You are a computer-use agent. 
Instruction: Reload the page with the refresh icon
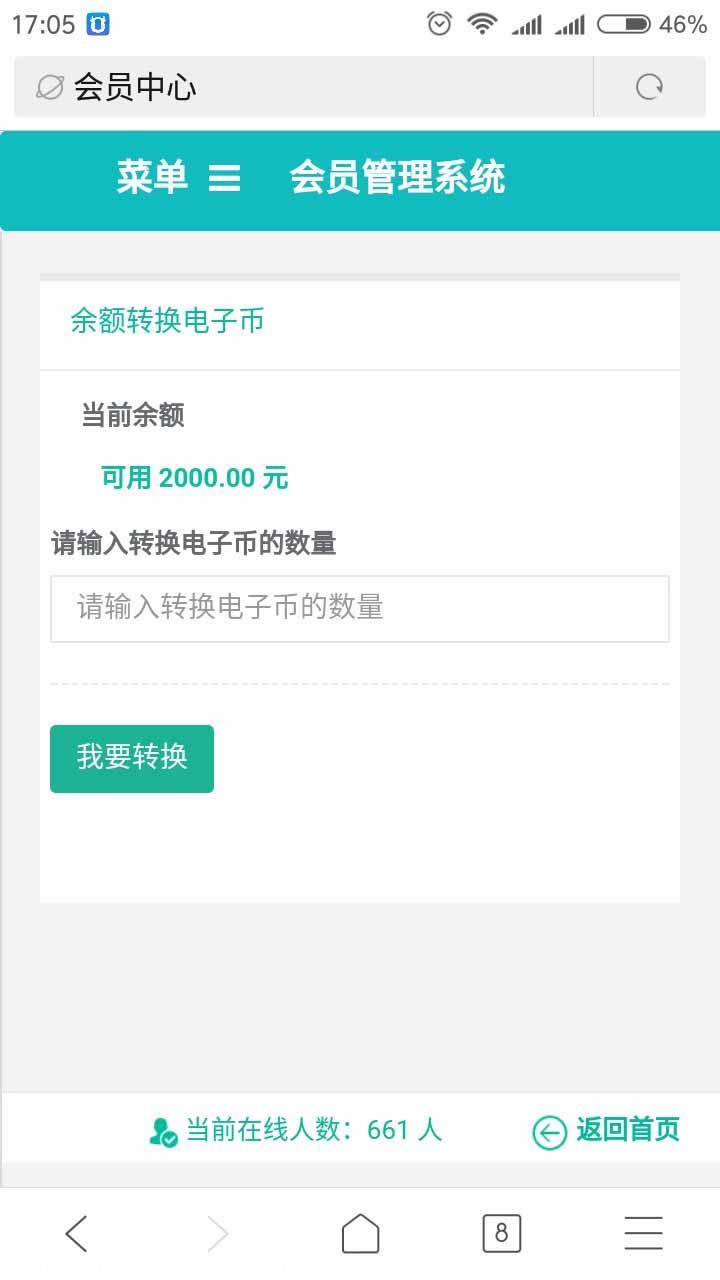pyautogui.click(x=650, y=87)
